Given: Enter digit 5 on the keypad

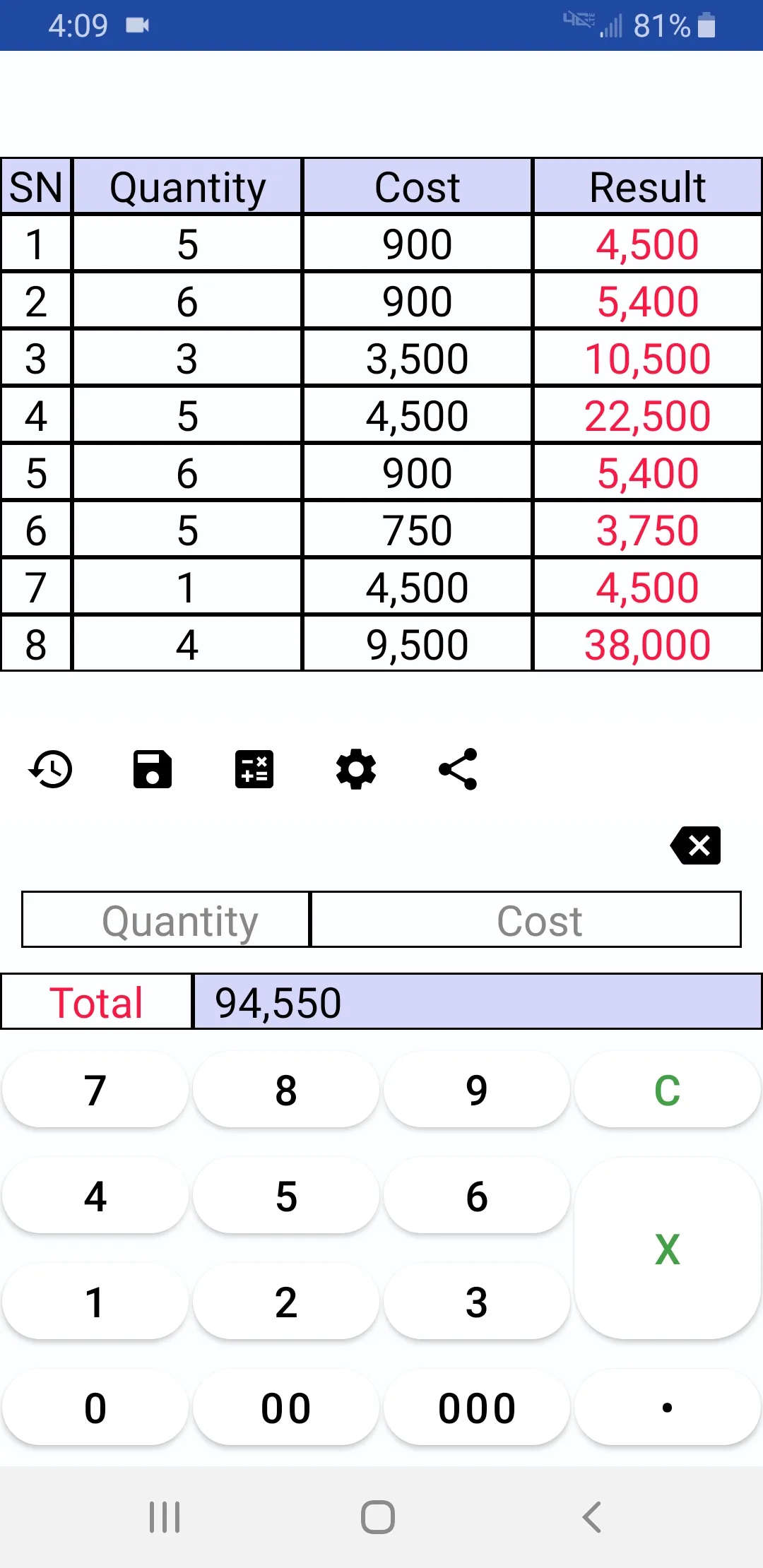Looking at the screenshot, I should (x=286, y=1196).
